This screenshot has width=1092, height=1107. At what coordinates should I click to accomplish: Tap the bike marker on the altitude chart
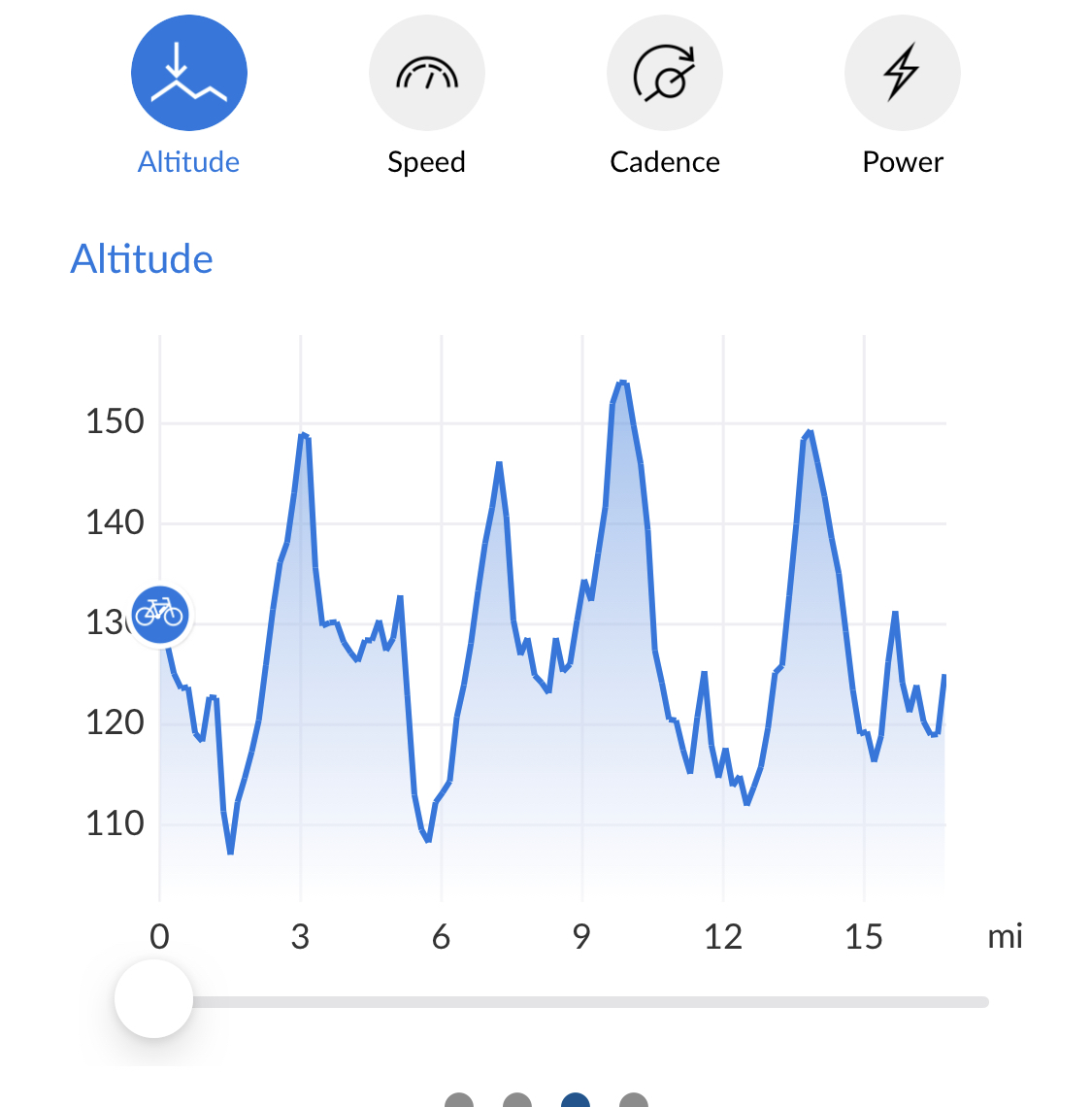pos(160,614)
